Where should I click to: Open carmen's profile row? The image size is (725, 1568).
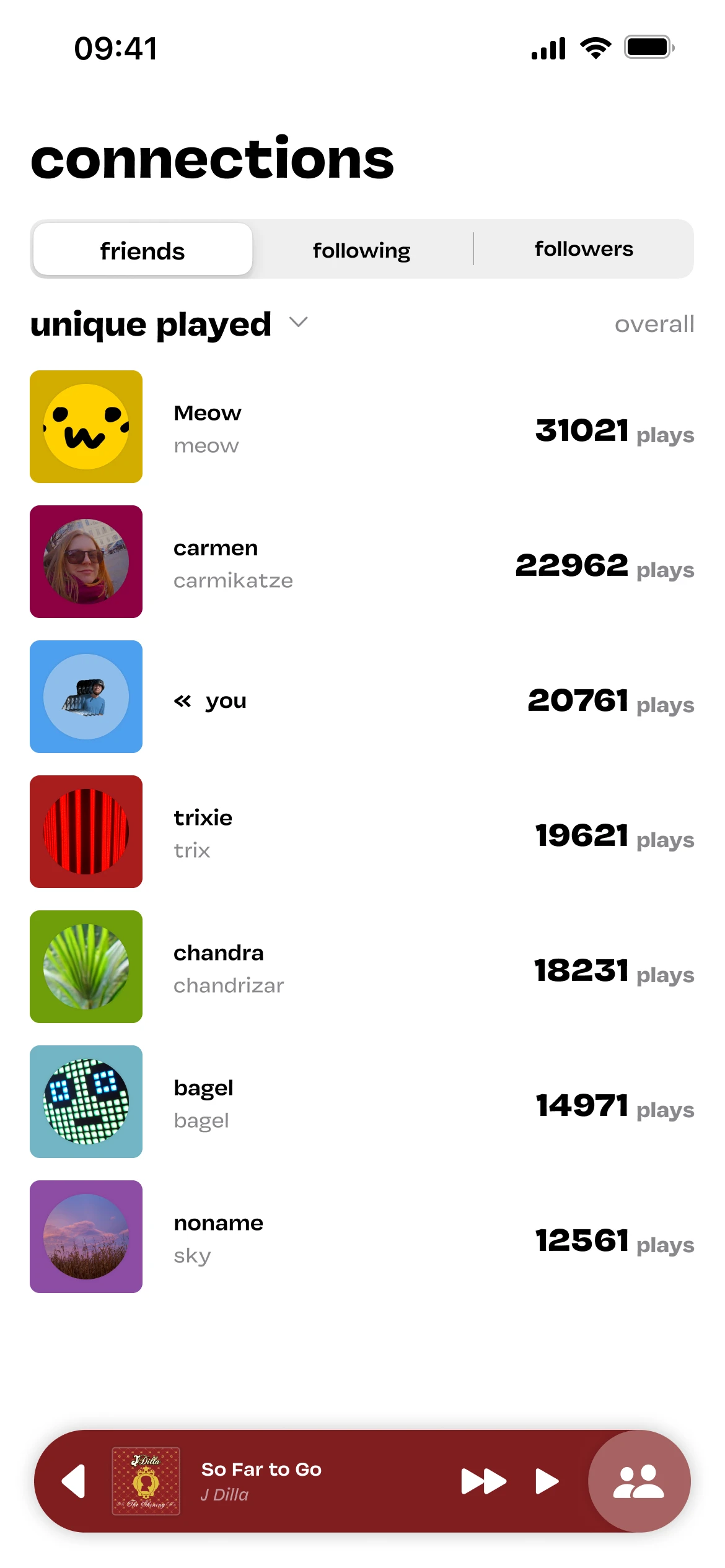pyautogui.click(x=362, y=562)
